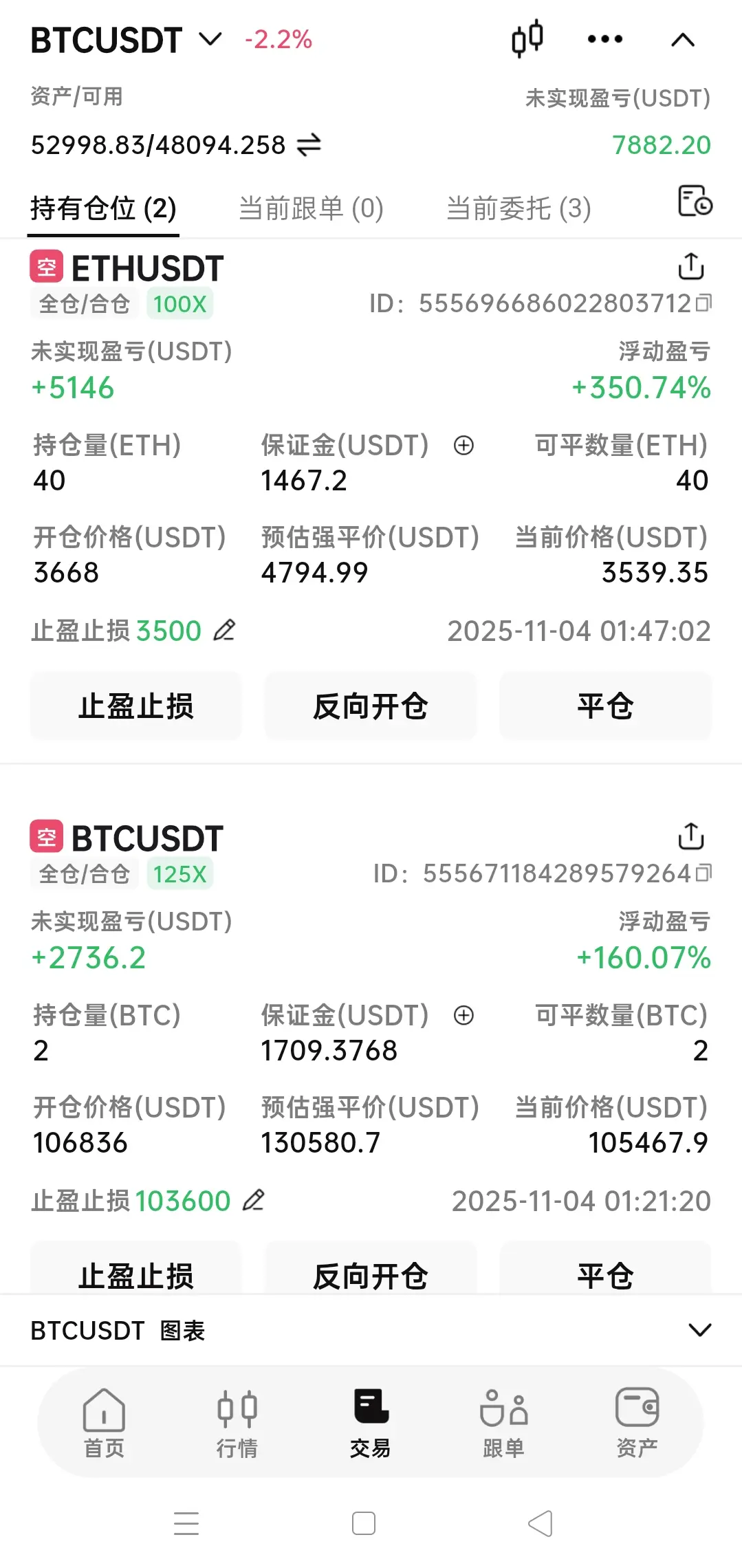742x1568 pixels.
Task: Tap the system back button
Action: click(x=541, y=1523)
